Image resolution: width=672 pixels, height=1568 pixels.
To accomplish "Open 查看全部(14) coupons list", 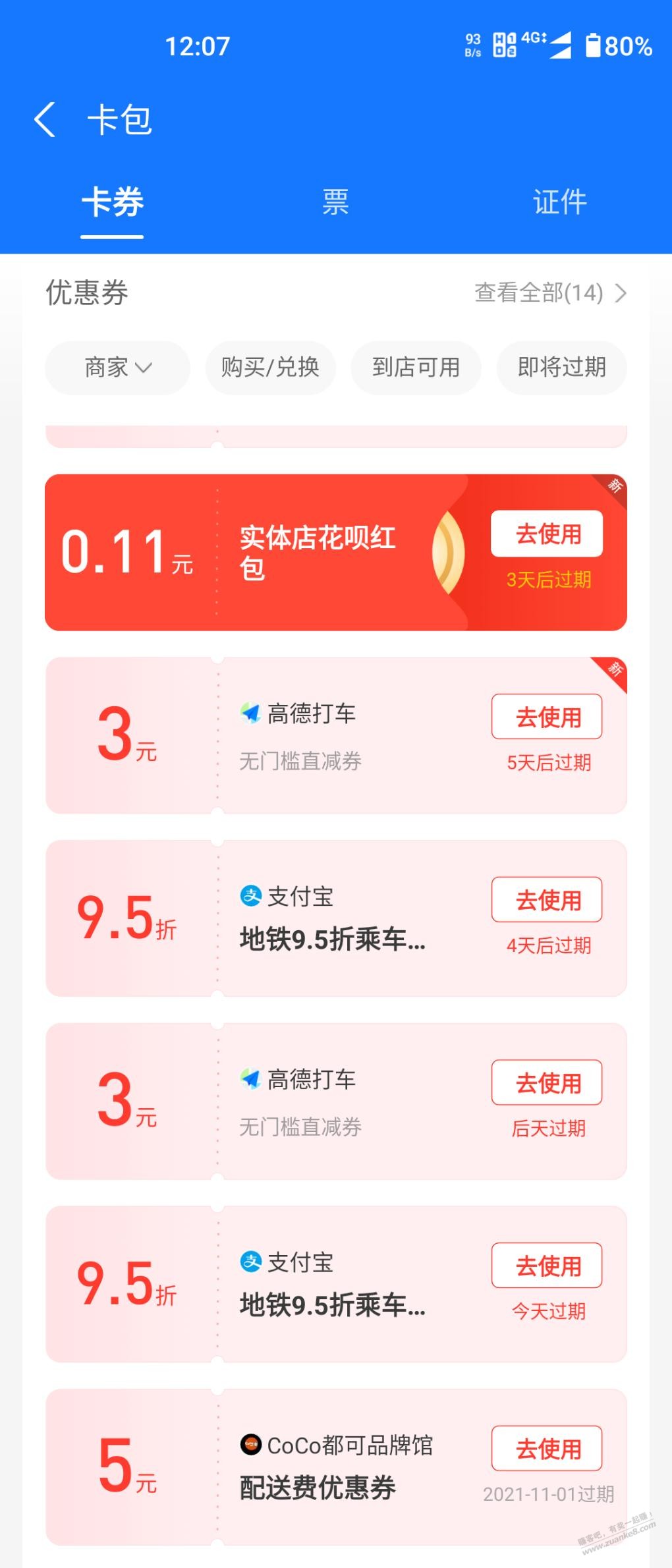I will [x=550, y=293].
